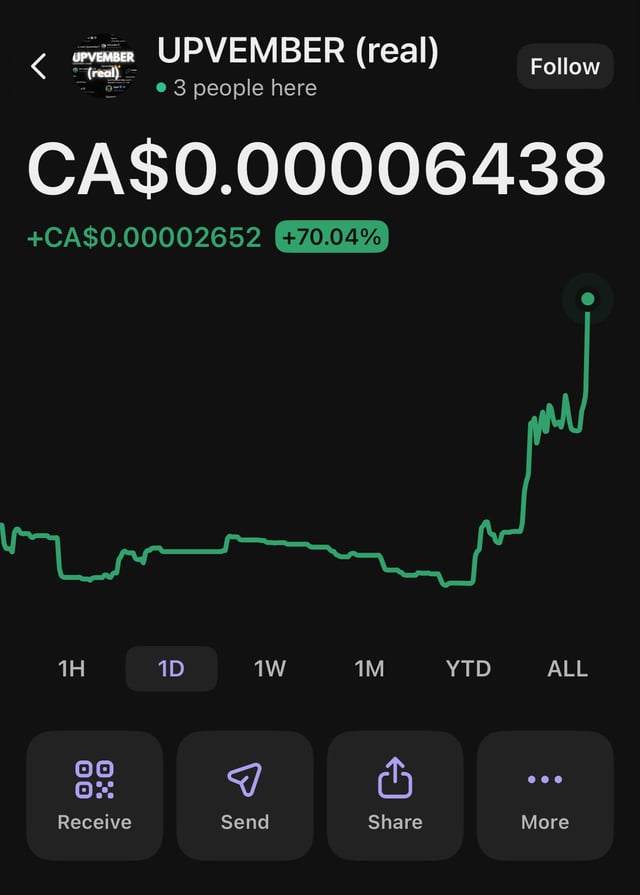View the YTD price chart
Screen dimensions: 640x895
[468, 669]
